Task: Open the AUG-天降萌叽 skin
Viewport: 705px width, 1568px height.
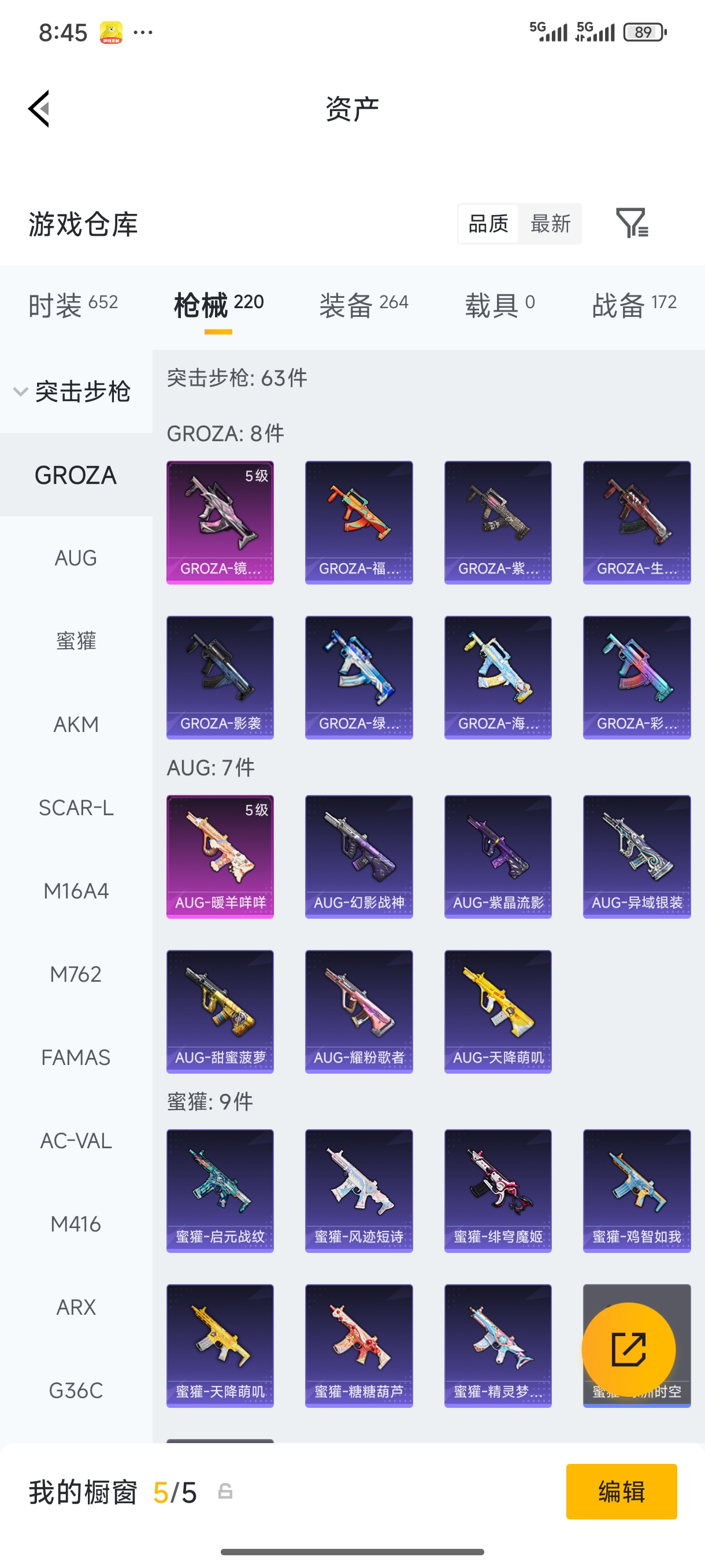Action: coord(498,1011)
